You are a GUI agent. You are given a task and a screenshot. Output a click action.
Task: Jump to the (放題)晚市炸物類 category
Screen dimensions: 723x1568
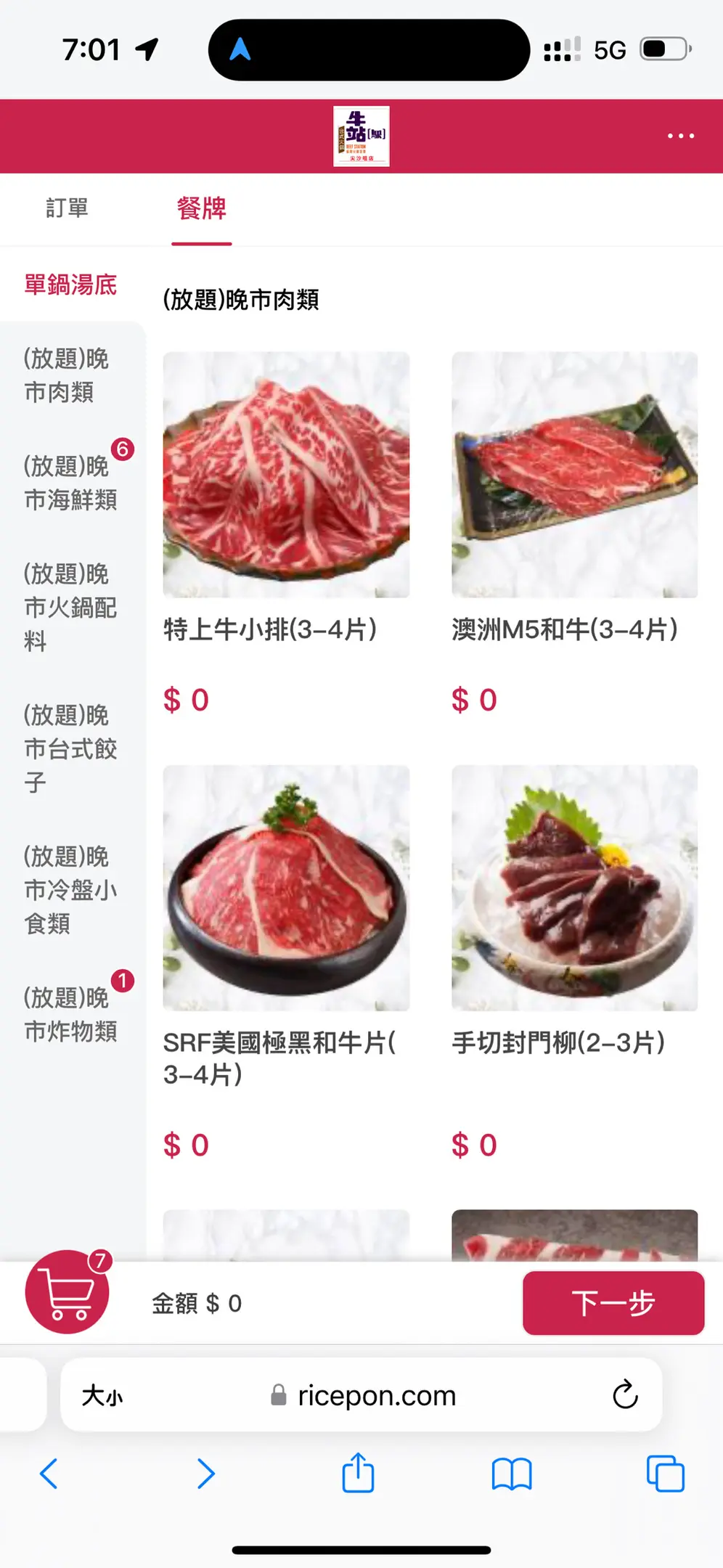click(70, 1014)
